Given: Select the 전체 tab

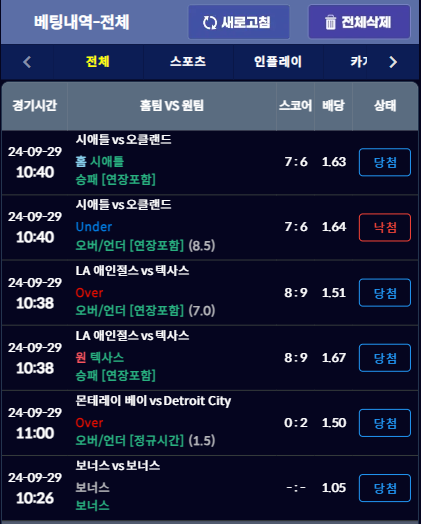Looking at the screenshot, I should pyautogui.click(x=98, y=62).
